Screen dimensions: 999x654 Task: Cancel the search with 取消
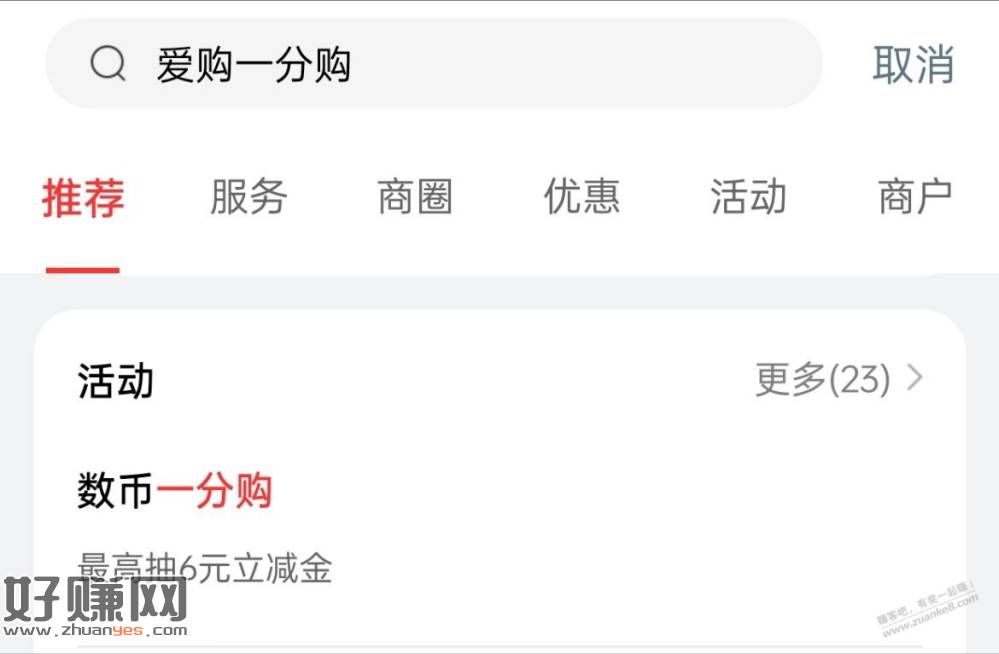click(912, 65)
